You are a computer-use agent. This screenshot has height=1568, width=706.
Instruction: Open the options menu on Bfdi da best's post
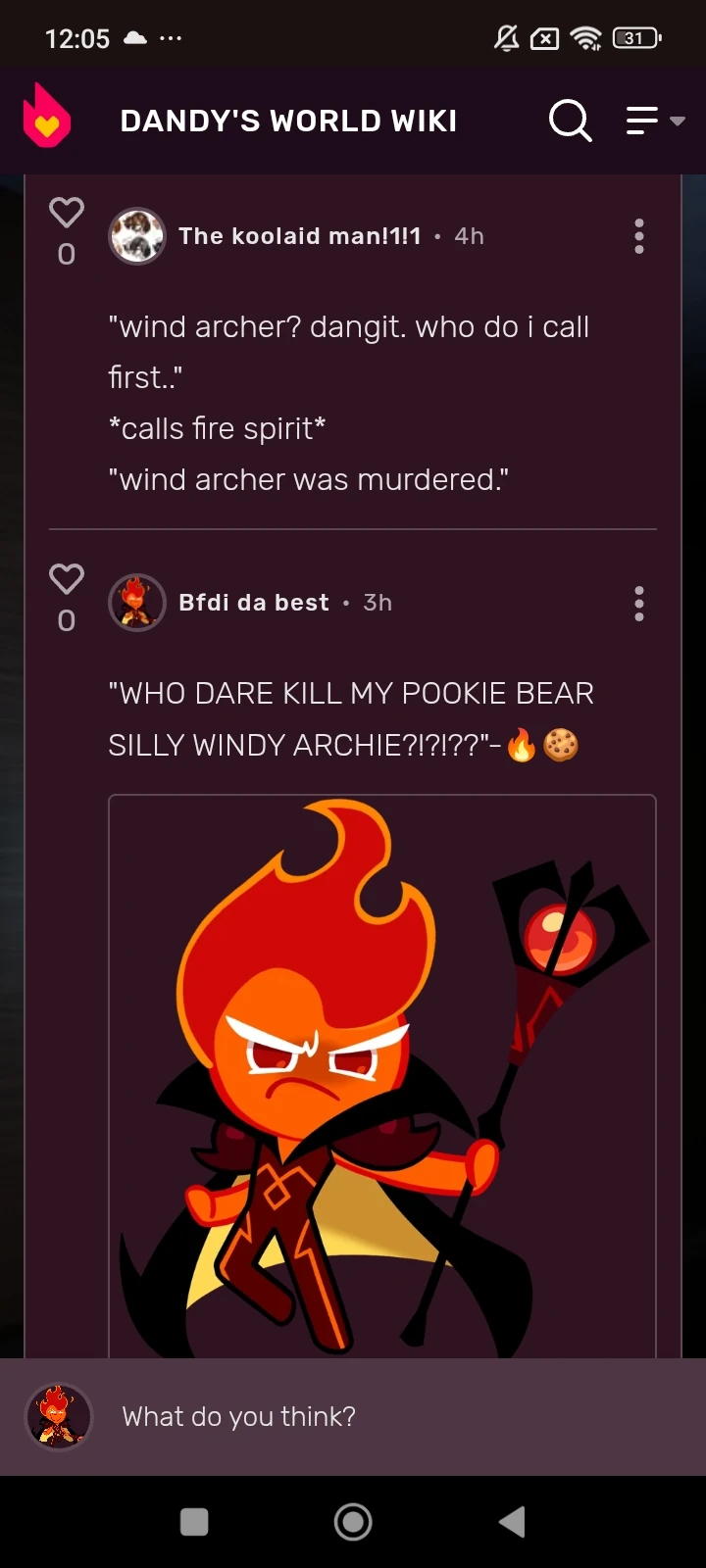click(638, 605)
